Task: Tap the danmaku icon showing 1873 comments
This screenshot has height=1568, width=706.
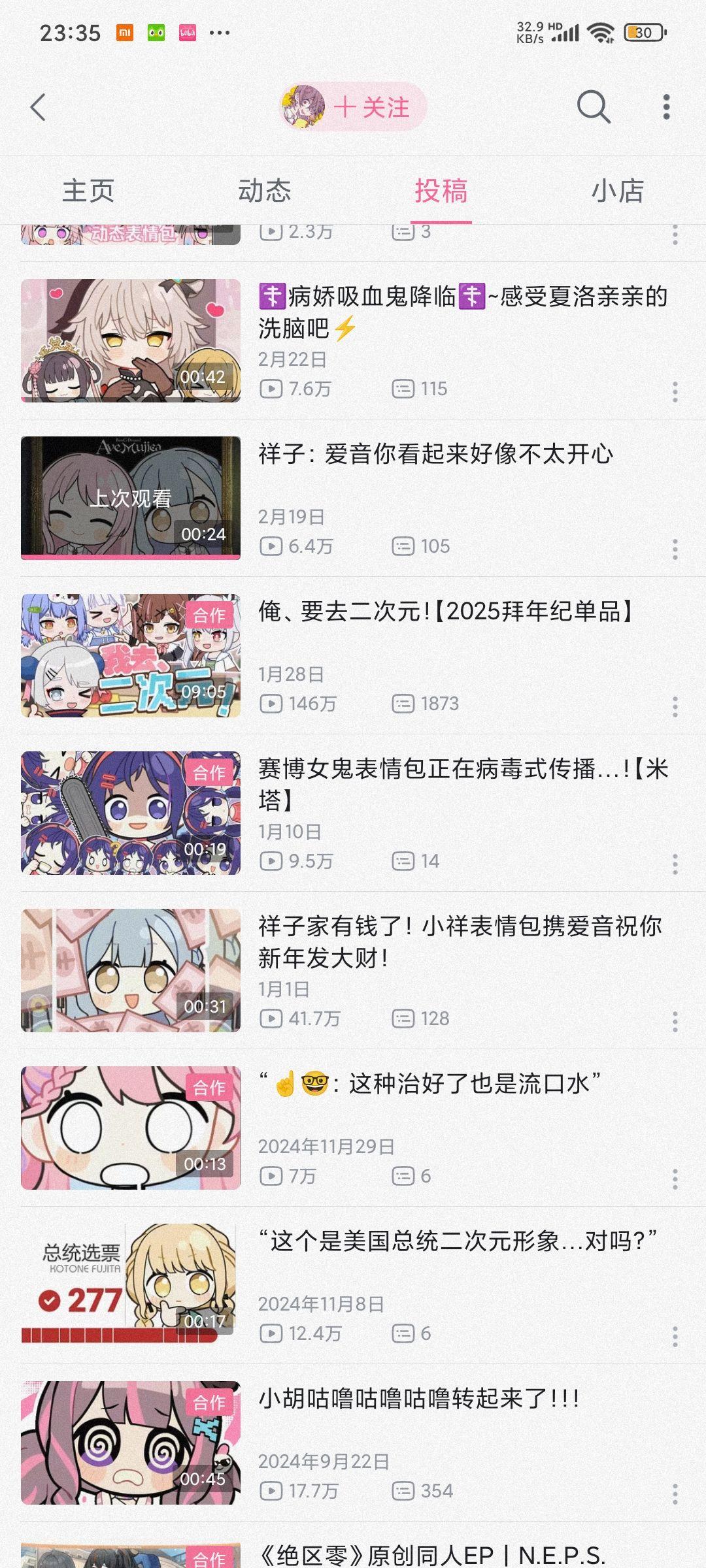Action: coord(405,703)
